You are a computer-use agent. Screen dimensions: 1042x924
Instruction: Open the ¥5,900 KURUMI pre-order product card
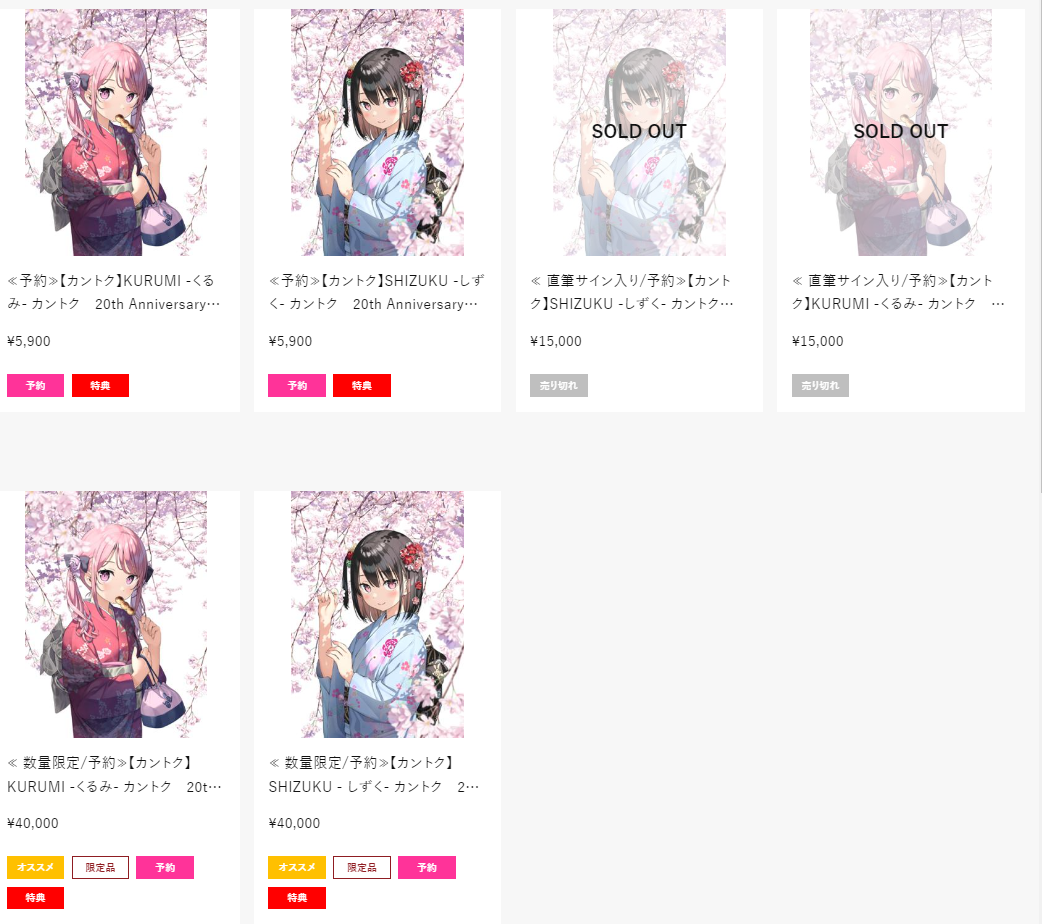pyautogui.click(x=116, y=132)
